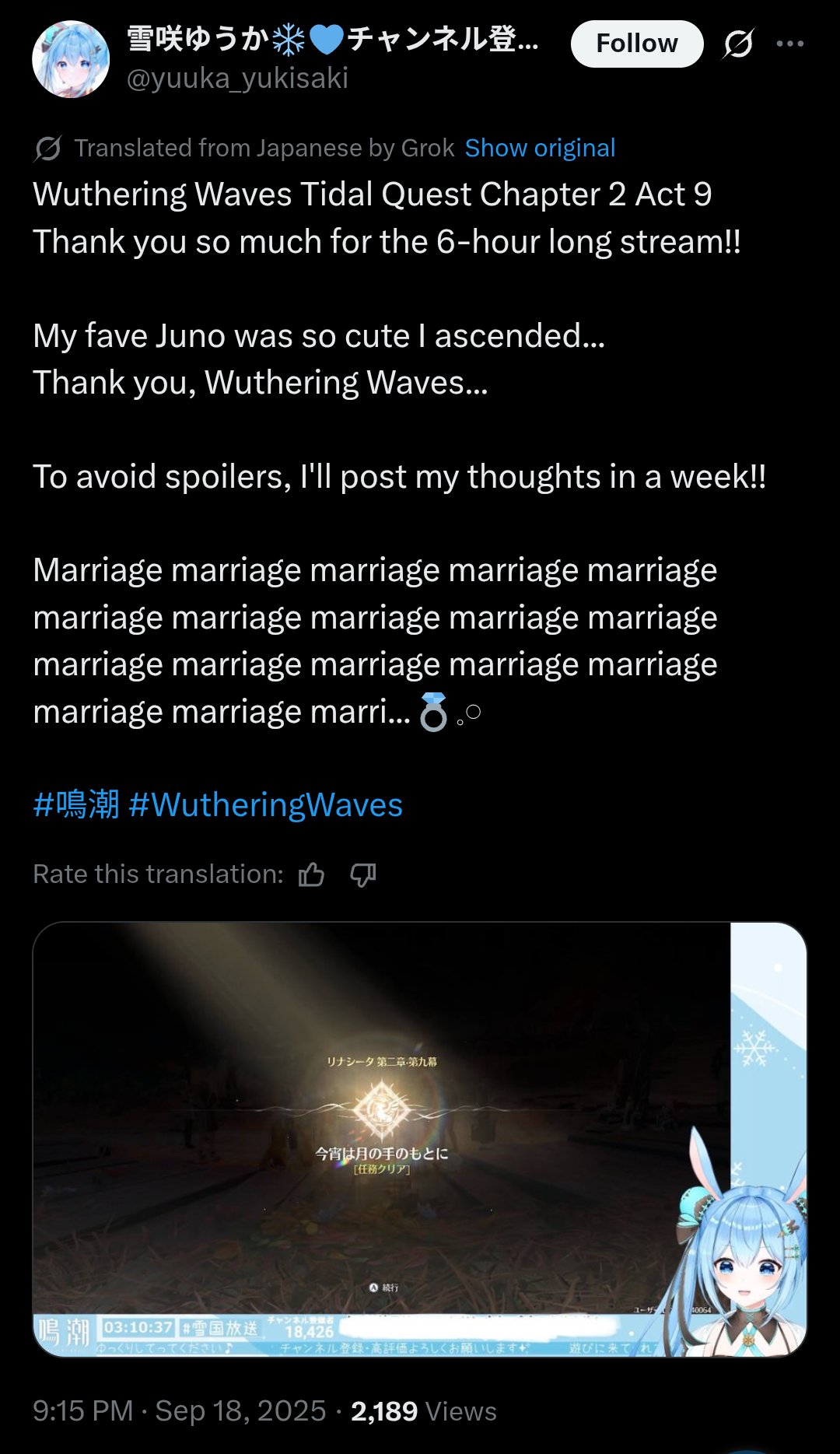Open the #鳴潮 hashtag

point(76,804)
